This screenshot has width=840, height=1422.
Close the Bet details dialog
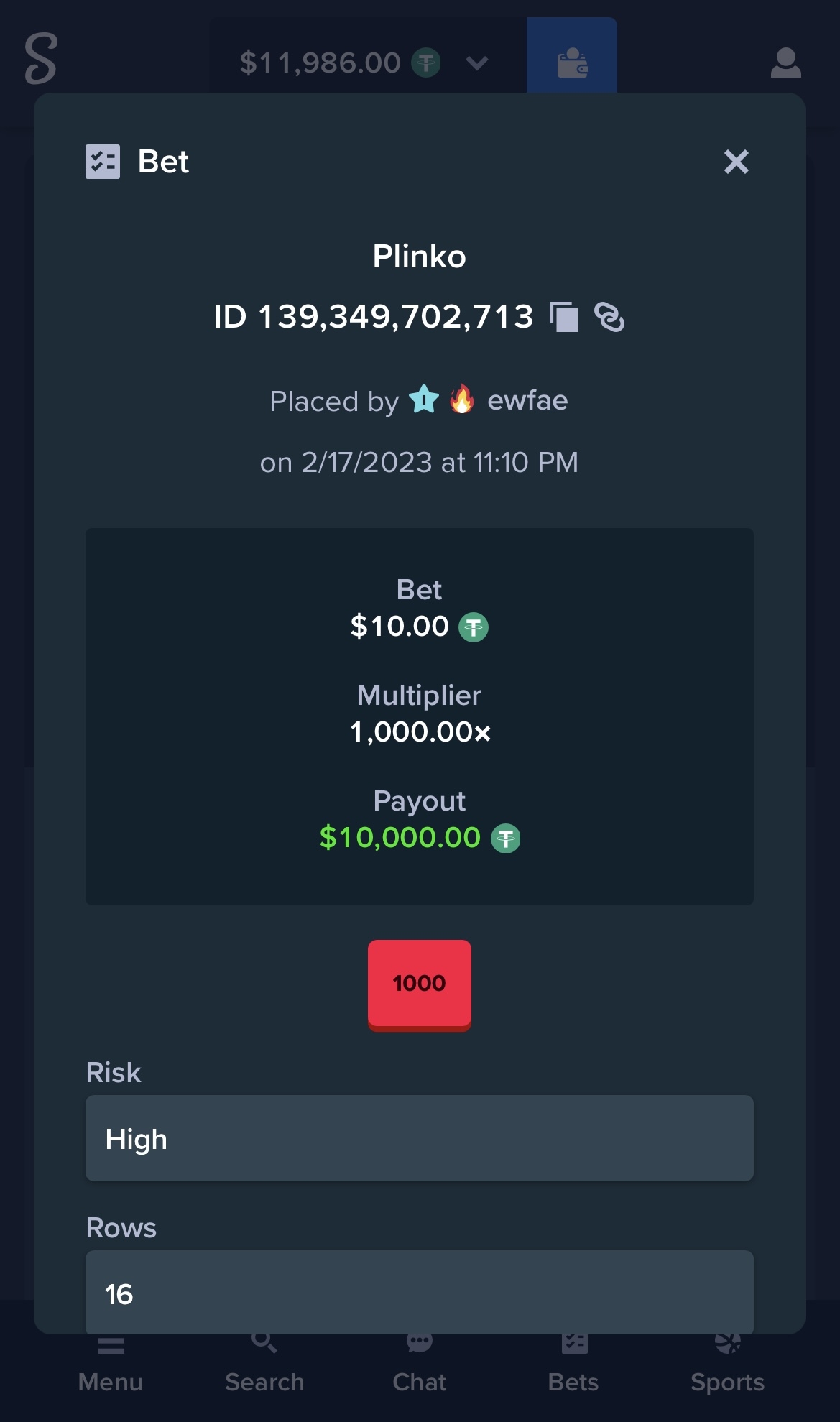pyautogui.click(x=737, y=162)
